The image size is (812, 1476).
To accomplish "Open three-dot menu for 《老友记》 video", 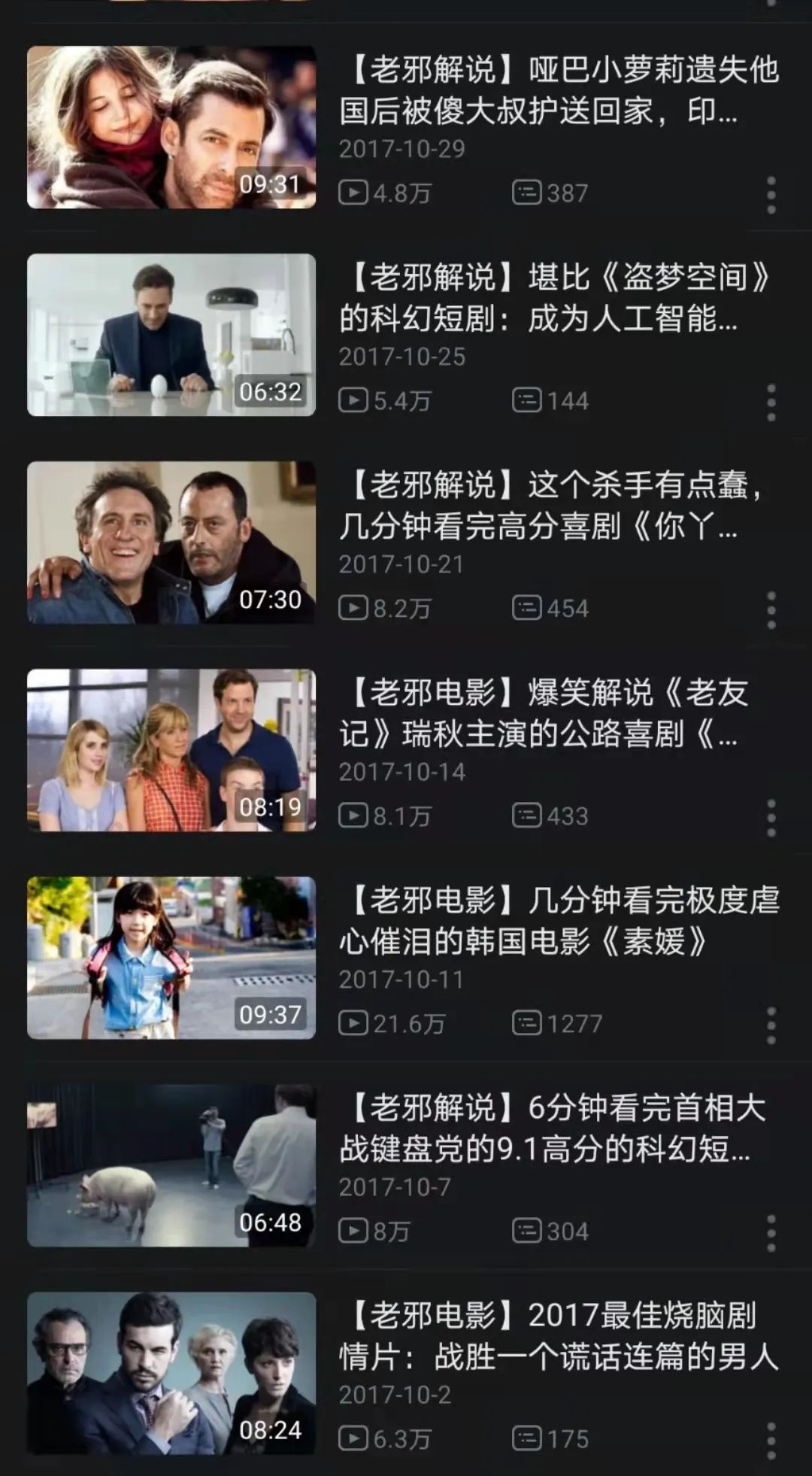I will pyautogui.click(x=771, y=818).
